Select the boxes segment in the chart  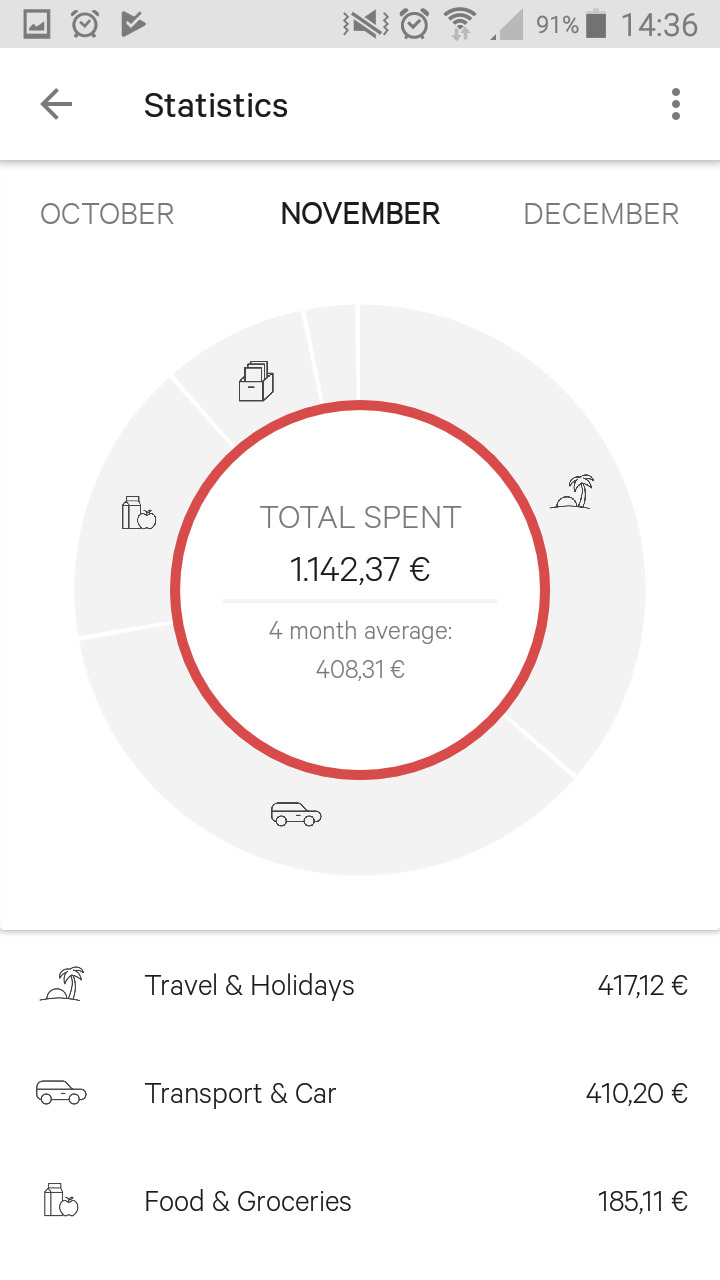pyautogui.click(x=256, y=381)
